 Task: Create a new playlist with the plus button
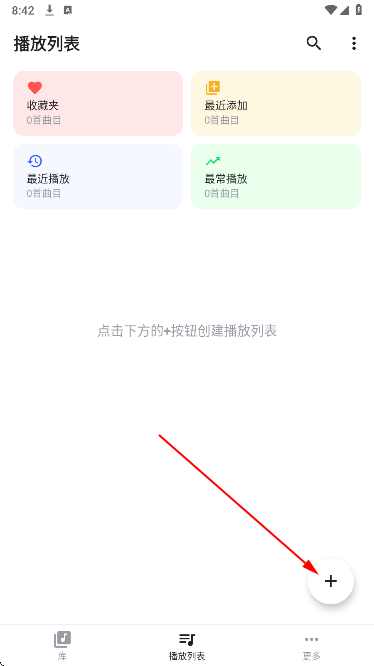(x=331, y=581)
